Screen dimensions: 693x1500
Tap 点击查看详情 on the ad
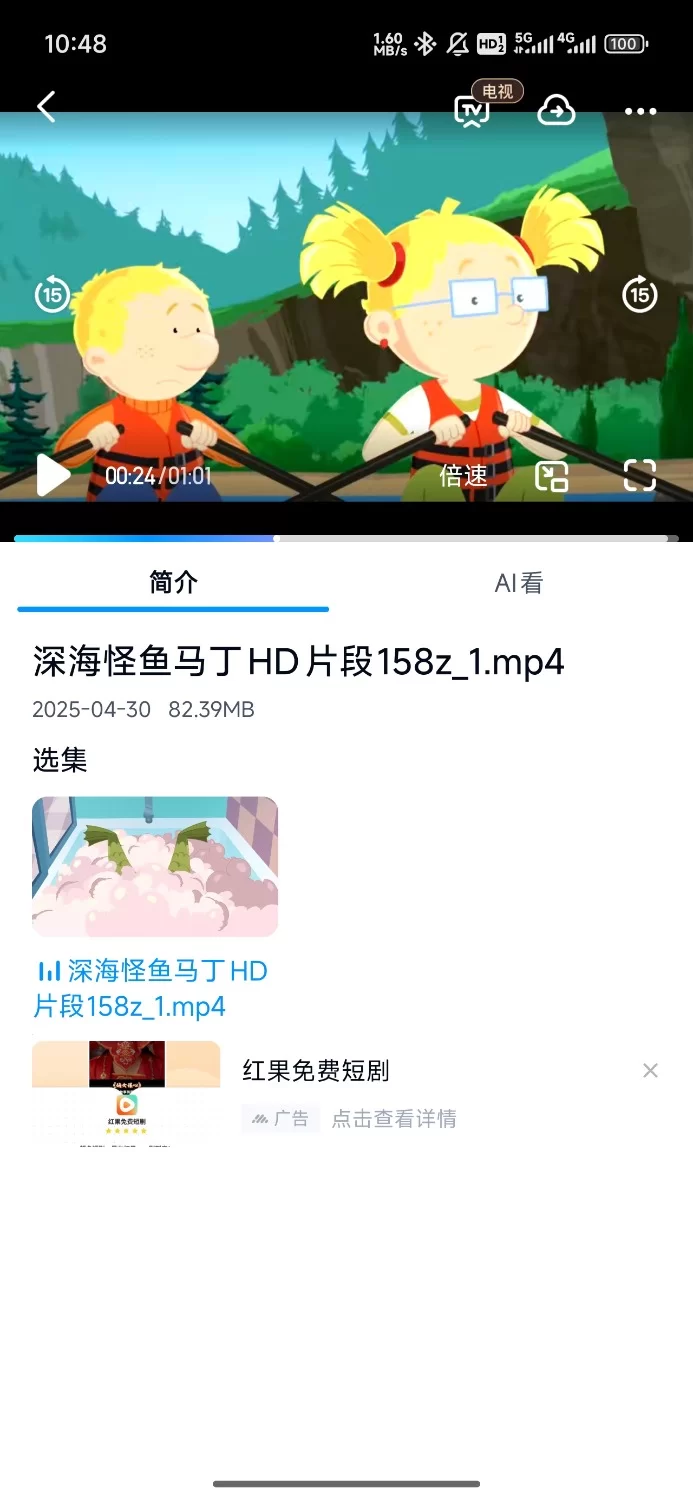(394, 1119)
